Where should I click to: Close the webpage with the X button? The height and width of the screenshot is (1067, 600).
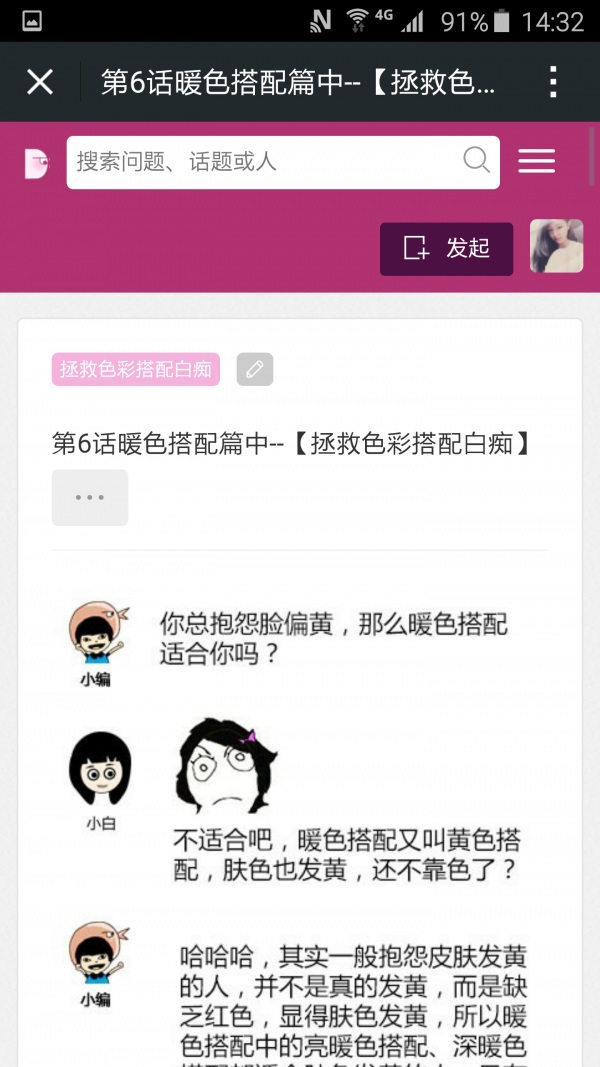40,82
